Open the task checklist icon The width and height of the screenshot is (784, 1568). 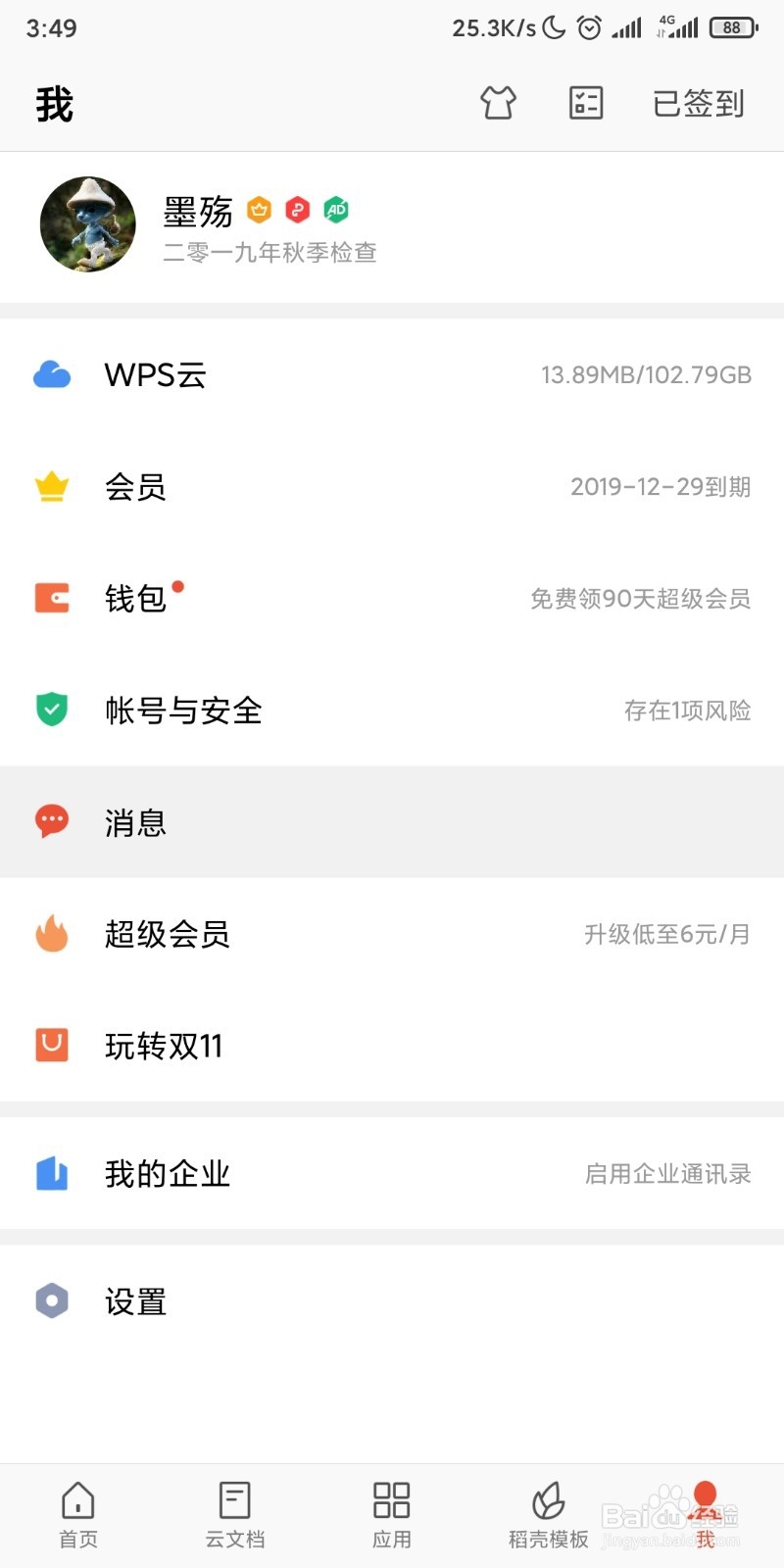point(586,103)
